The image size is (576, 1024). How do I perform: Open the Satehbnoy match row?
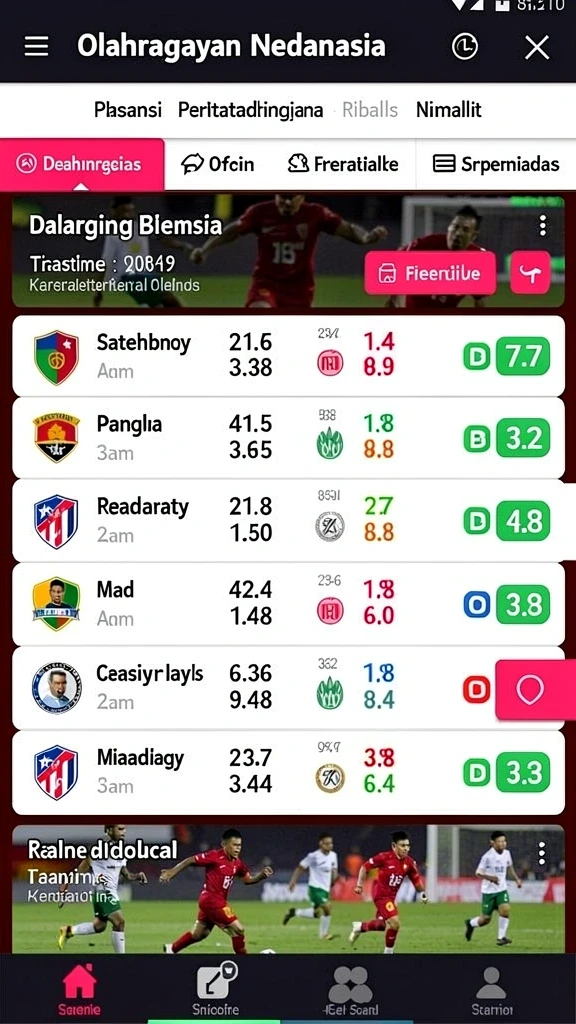point(288,356)
